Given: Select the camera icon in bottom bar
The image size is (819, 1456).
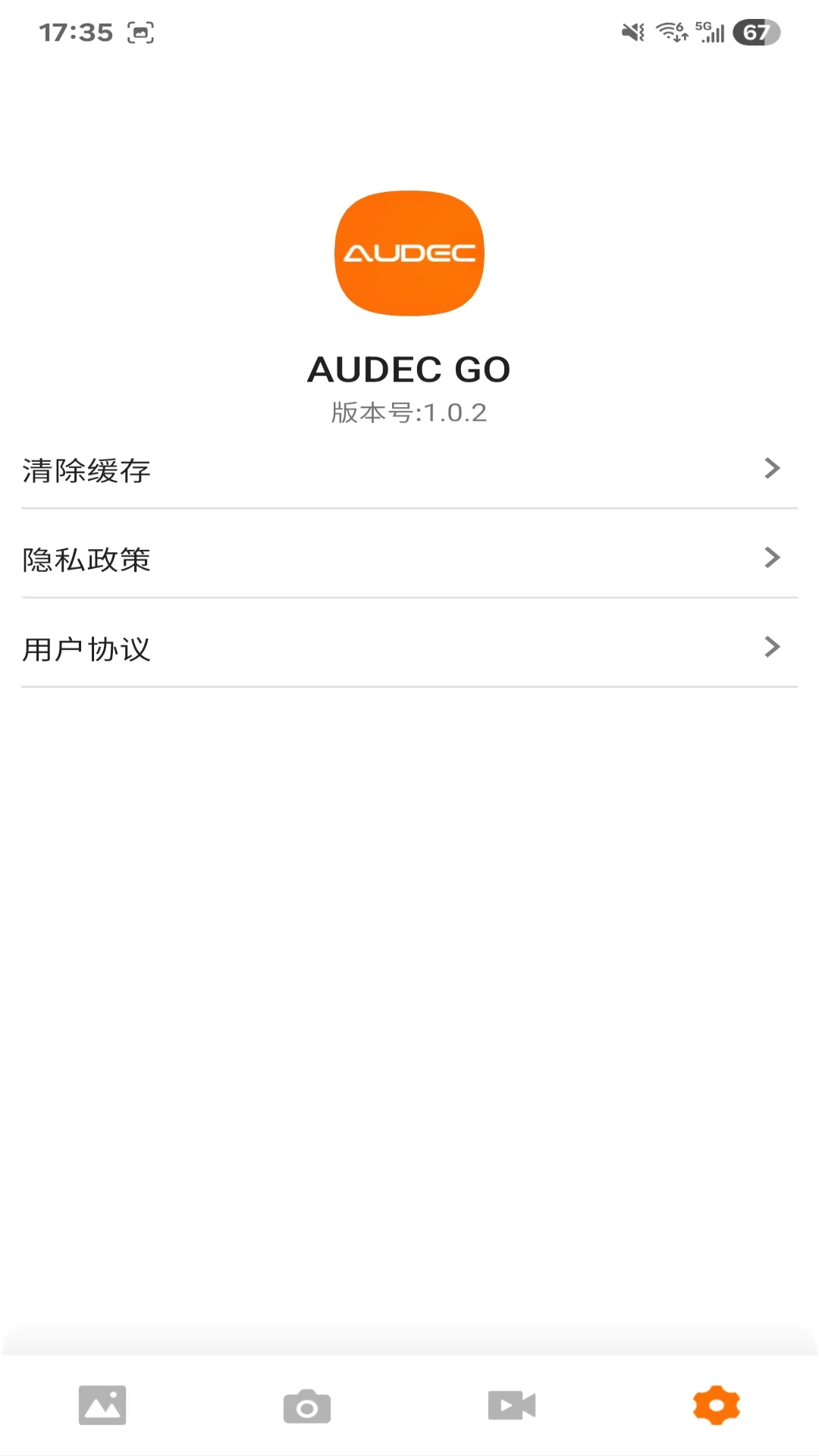Looking at the screenshot, I should coord(307,1405).
